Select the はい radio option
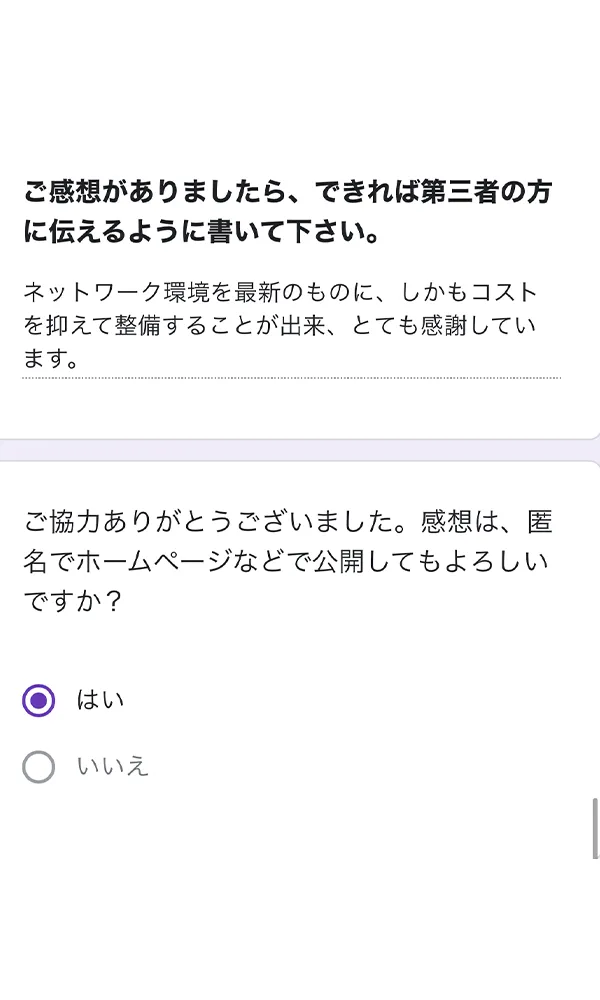The height and width of the screenshot is (1000, 600). (x=39, y=700)
